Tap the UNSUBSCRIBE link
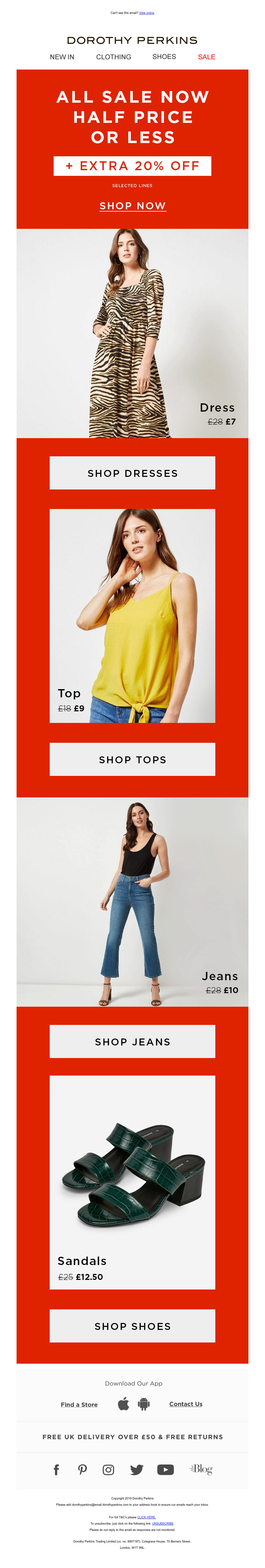This screenshot has width=265, height=1568. [x=163, y=1524]
